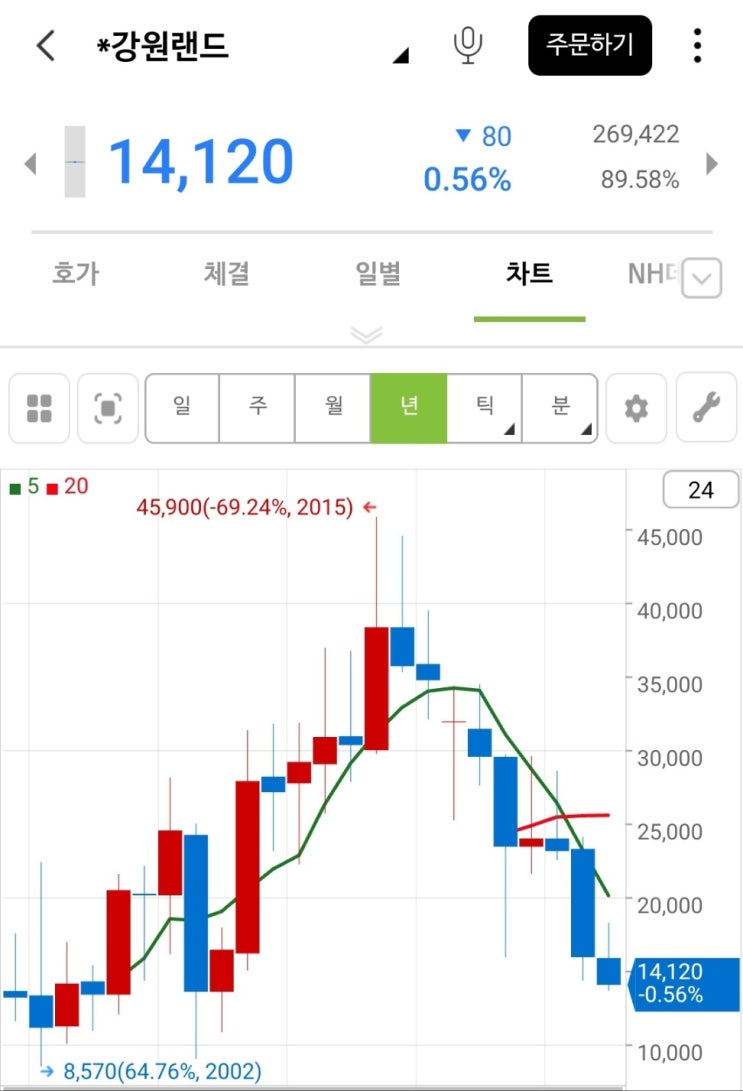Select the 주 weekly chart period
Screen dimensions: 743x1091
[257, 408]
